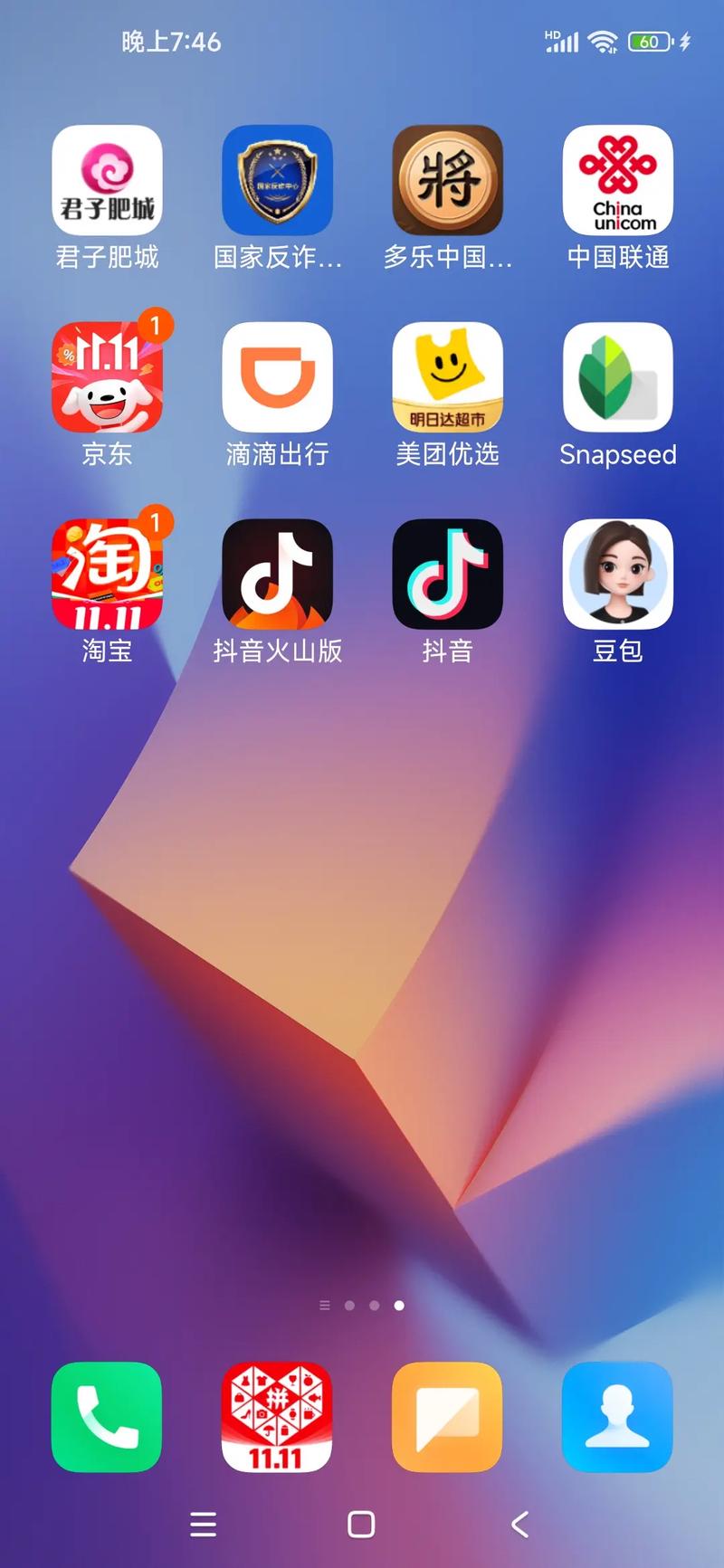
Task: Open the 抖音 (Douyin) app
Action: click(x=447, y=573)
